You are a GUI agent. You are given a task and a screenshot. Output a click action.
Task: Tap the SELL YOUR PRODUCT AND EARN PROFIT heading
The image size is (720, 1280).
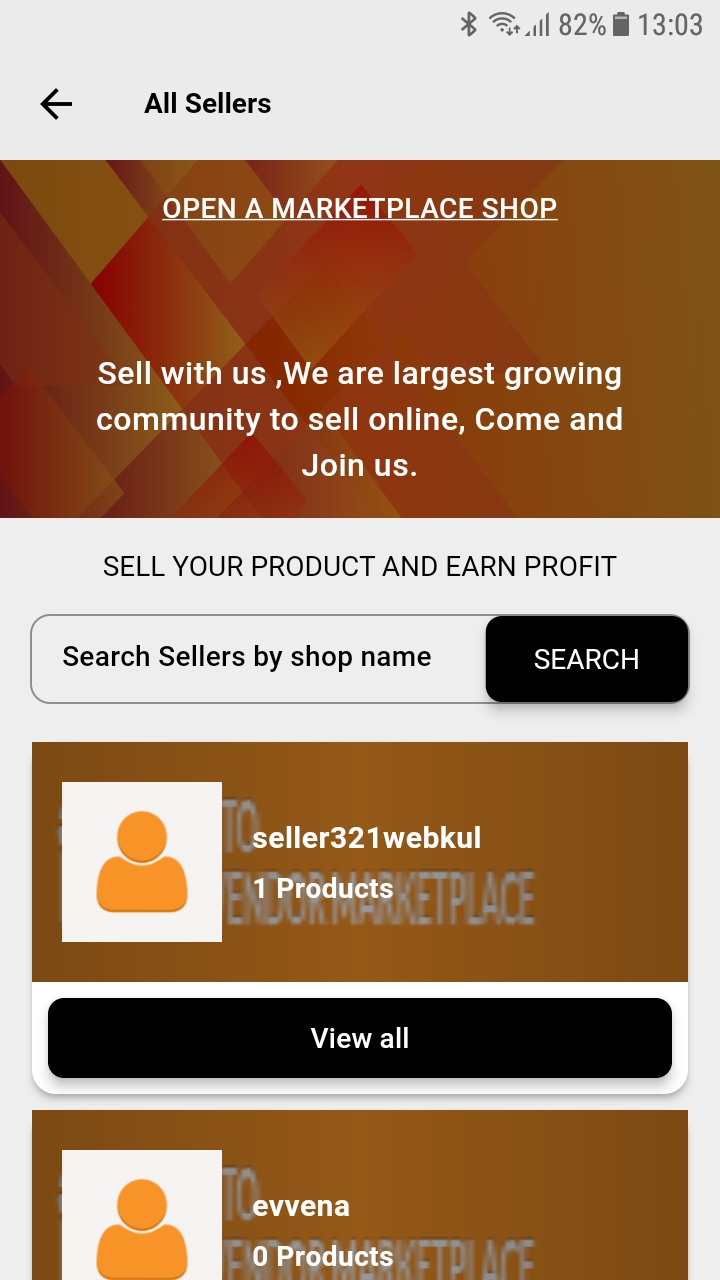pos(360,566)
